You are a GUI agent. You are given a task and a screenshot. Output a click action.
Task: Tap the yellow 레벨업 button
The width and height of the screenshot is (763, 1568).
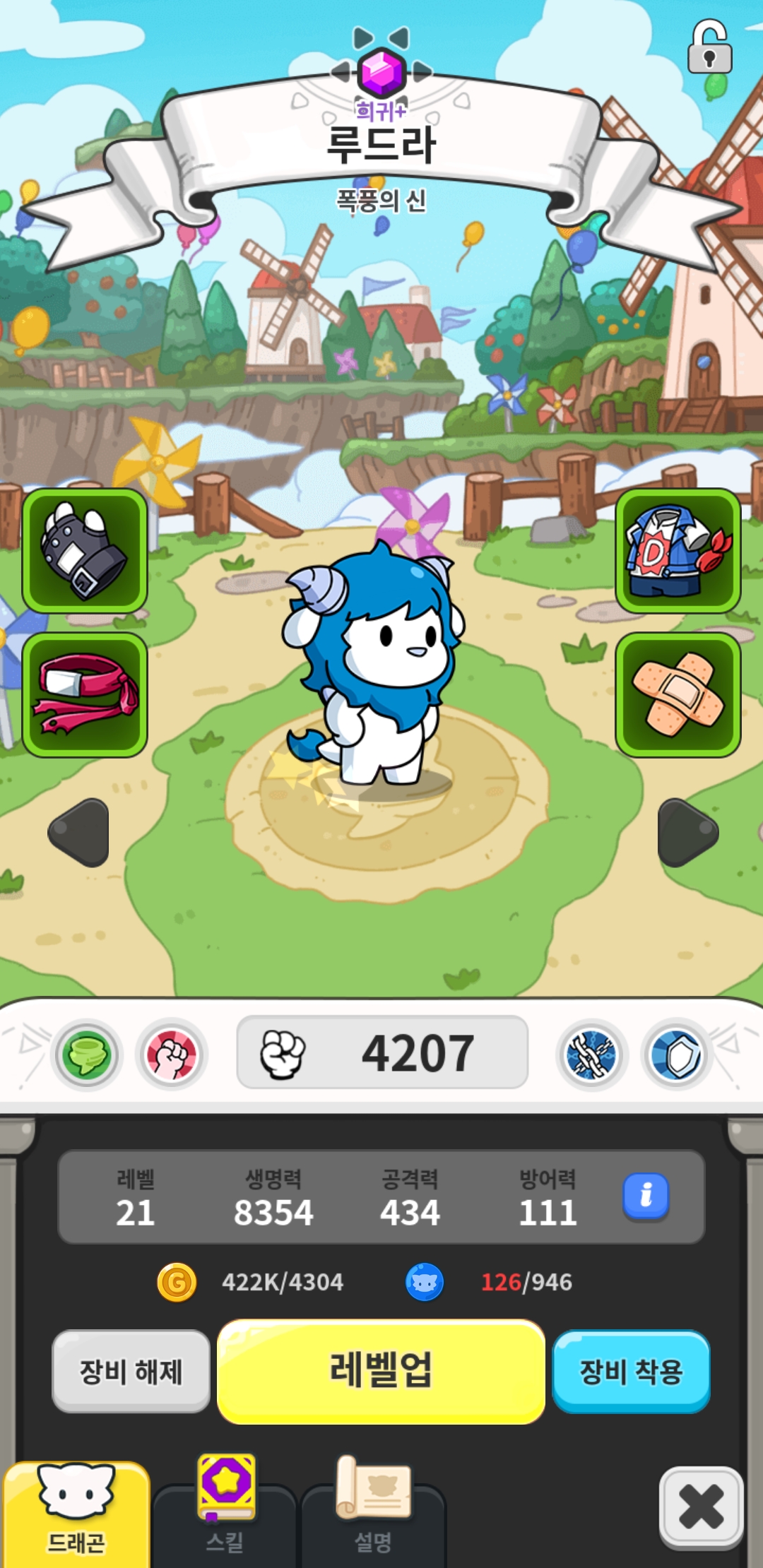pyautogui.click(x=381, y=1372)
